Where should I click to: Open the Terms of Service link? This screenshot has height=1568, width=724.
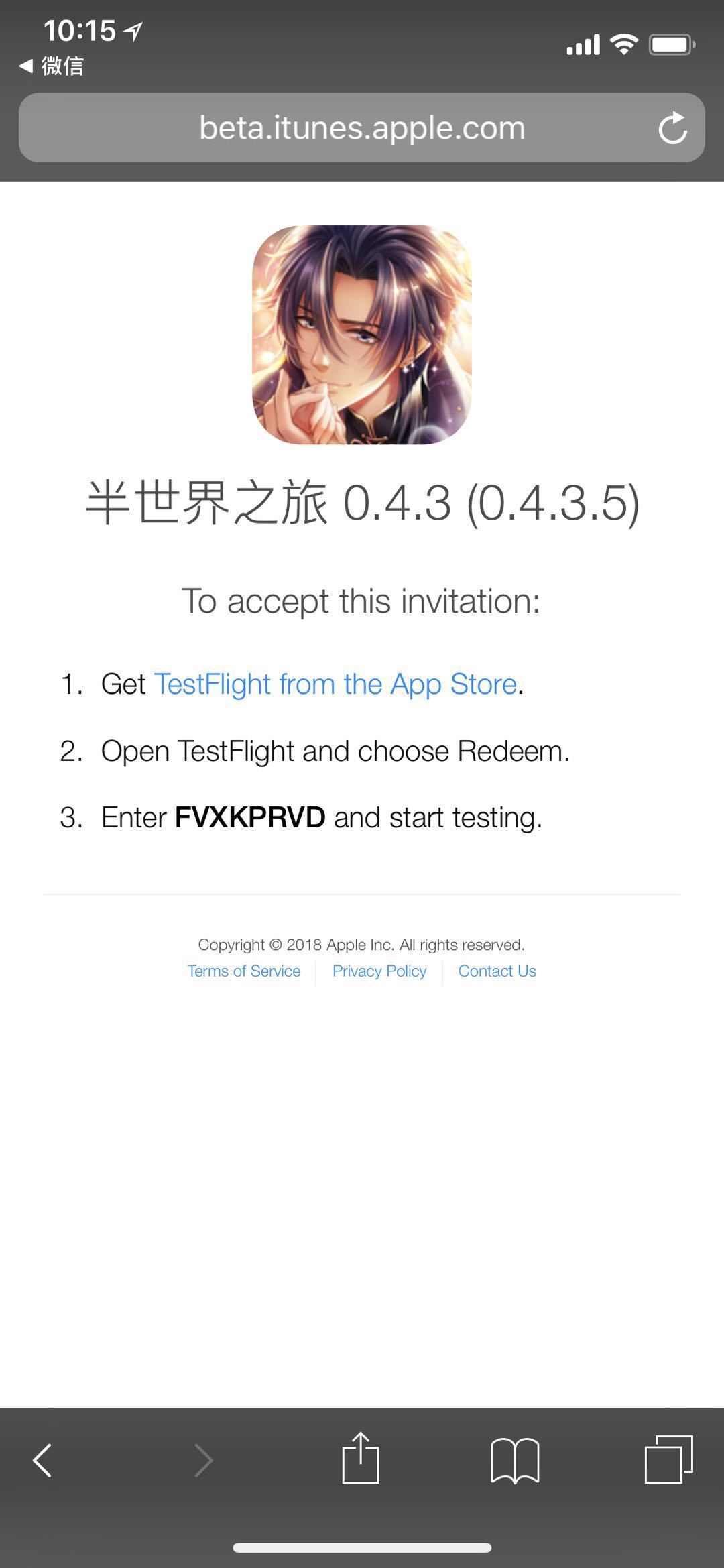tap(243, 971)
